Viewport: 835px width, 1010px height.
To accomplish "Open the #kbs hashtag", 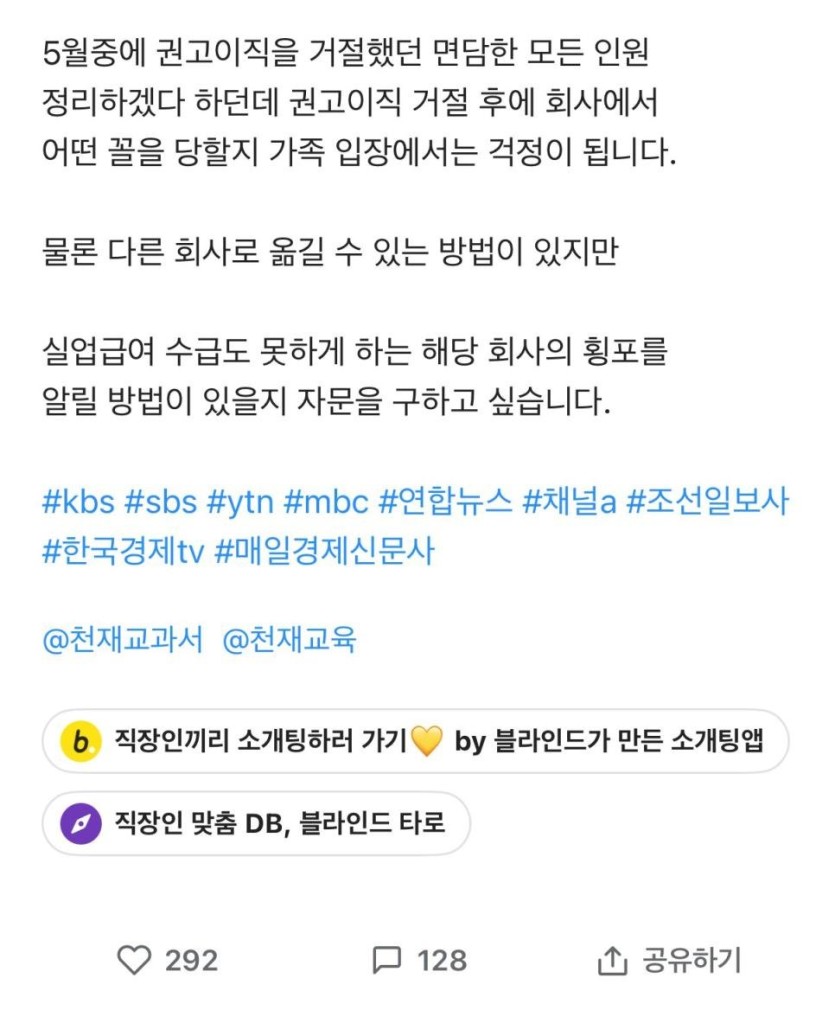I will point(78,502).
